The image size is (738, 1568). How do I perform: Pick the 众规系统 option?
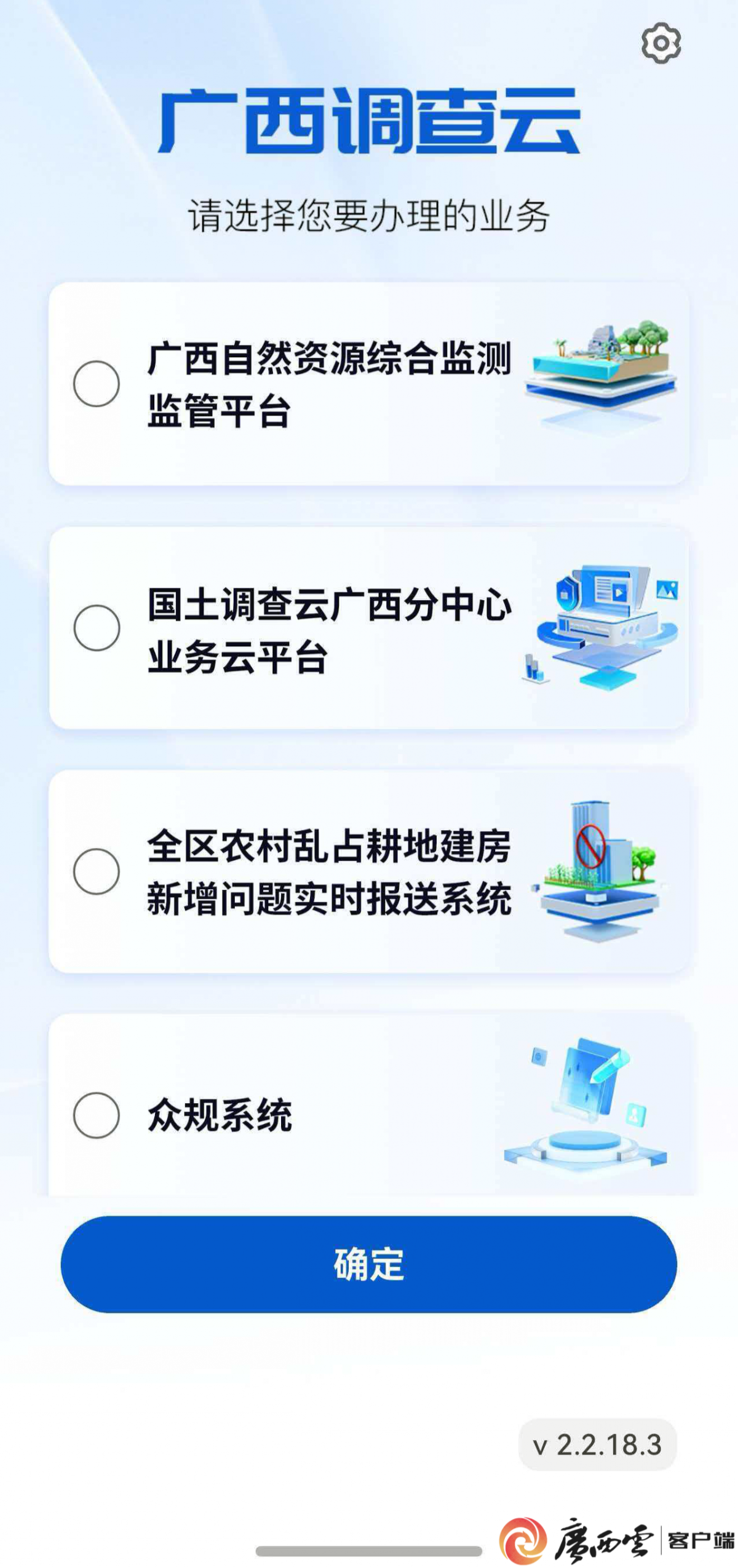[x=97, y=1115]
